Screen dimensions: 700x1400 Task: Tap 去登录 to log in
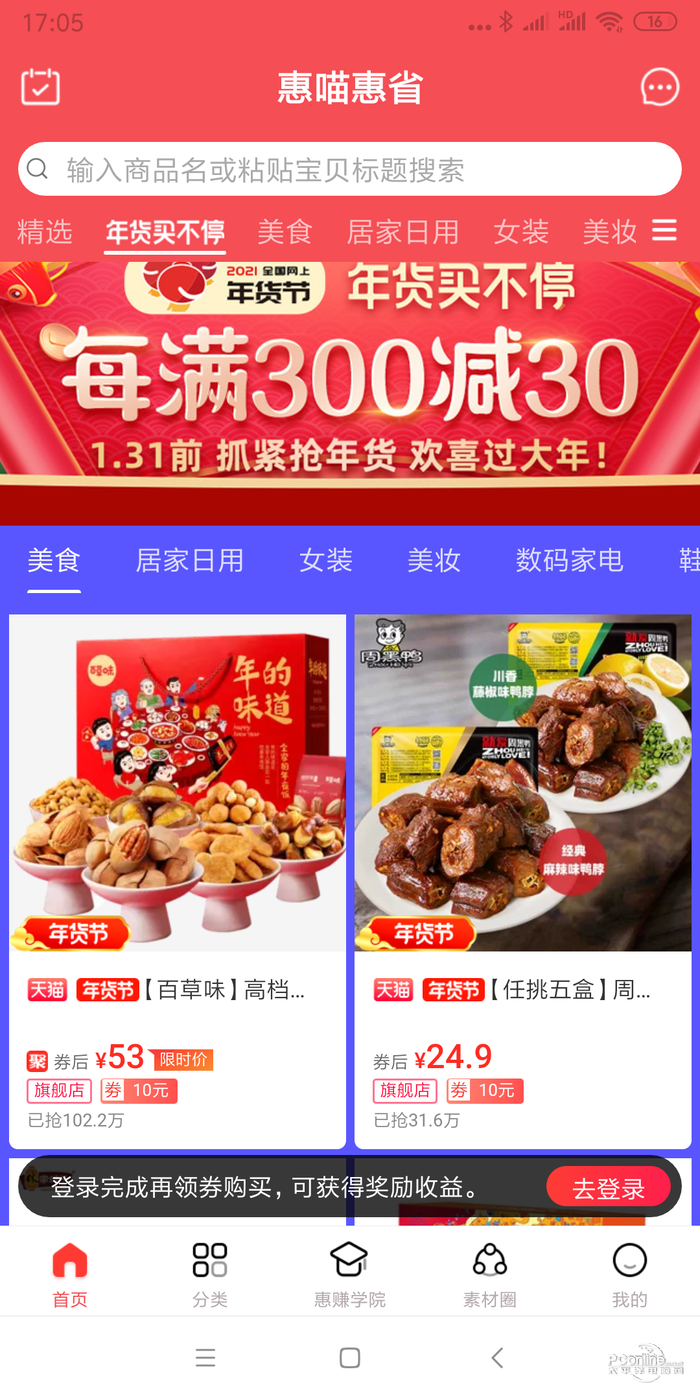[x=608, y=1188]
